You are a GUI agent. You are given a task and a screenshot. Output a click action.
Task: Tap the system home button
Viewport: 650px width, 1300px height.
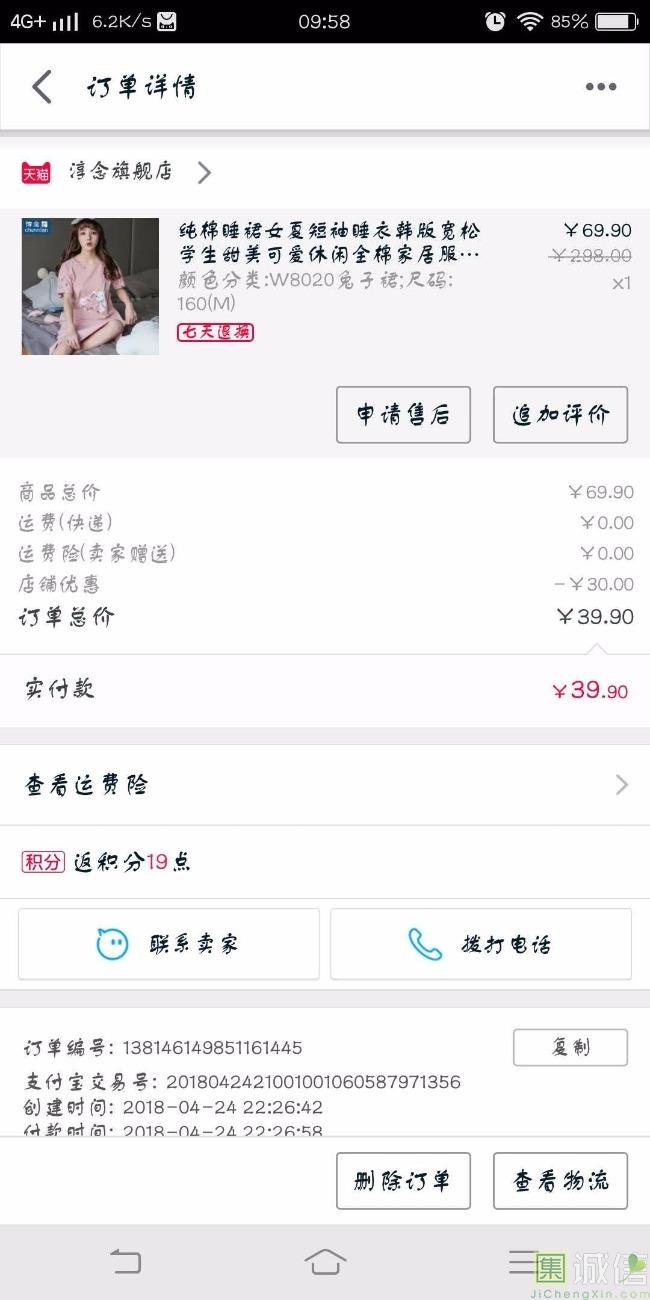325,1262
